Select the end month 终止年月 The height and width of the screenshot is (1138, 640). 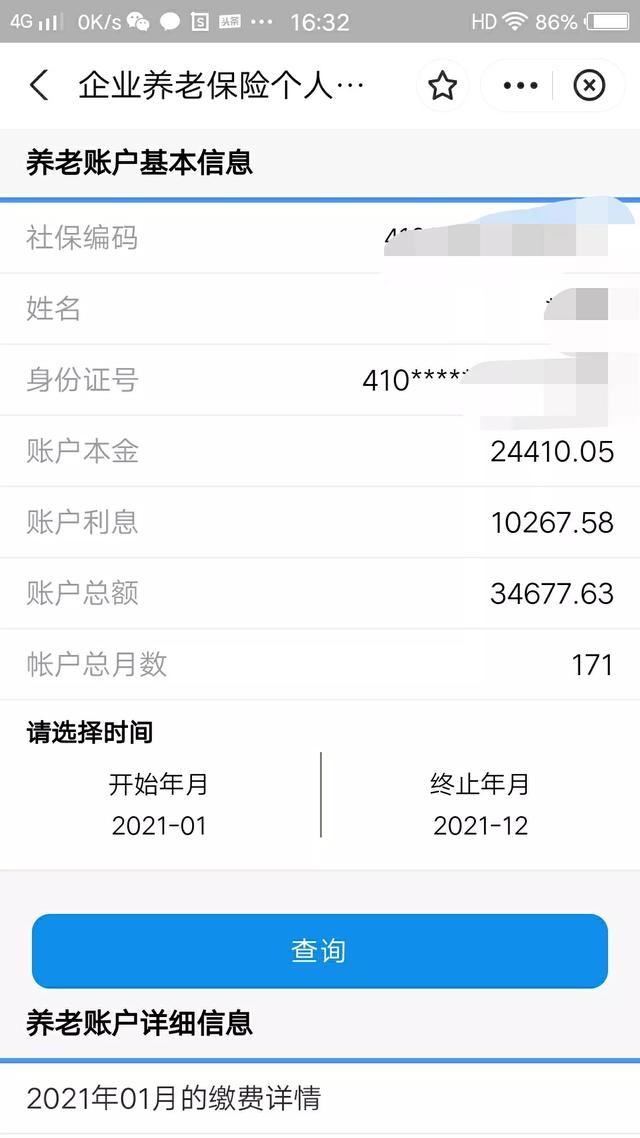pos(480,806)
